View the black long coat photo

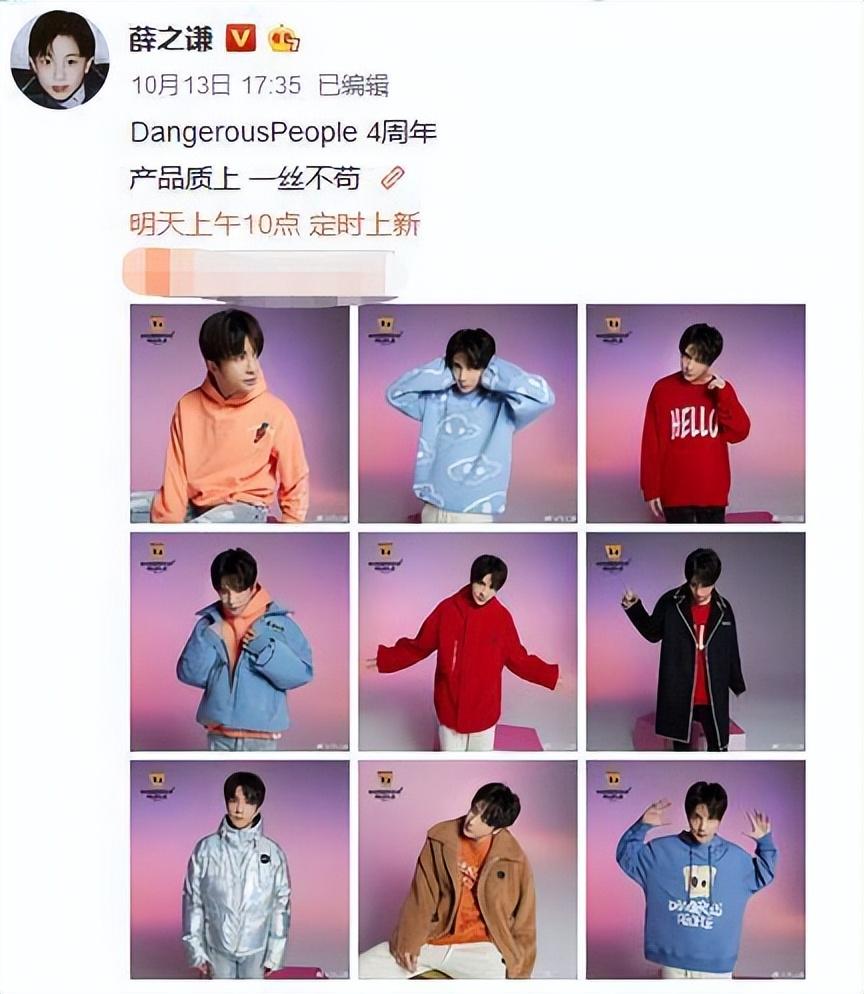click(x=695, y=641)
